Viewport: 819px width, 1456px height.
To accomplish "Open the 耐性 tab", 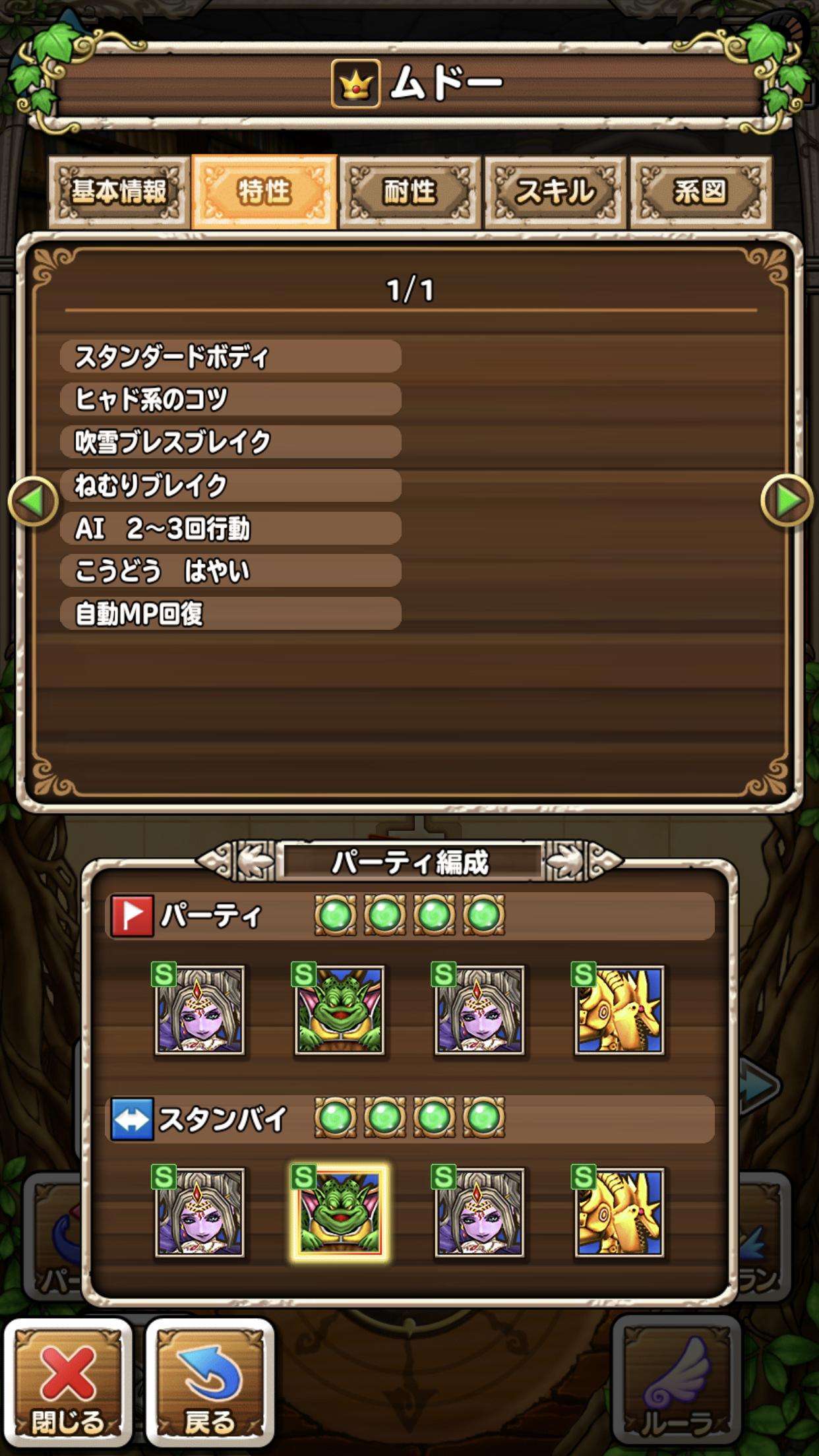I will pyautogui.click(x=409, y=192).
